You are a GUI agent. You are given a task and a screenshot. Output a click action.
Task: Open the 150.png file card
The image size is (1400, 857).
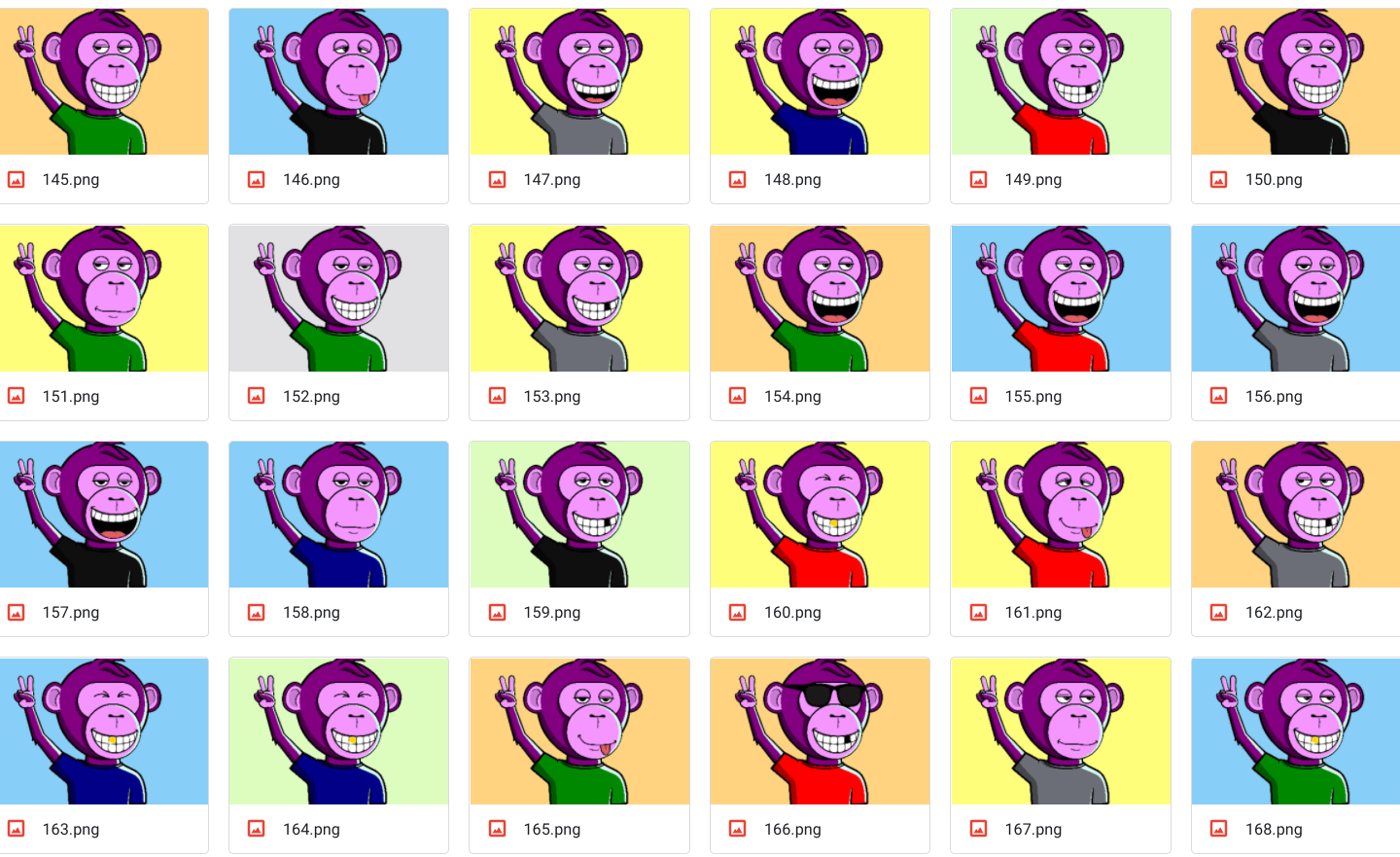1295,83
